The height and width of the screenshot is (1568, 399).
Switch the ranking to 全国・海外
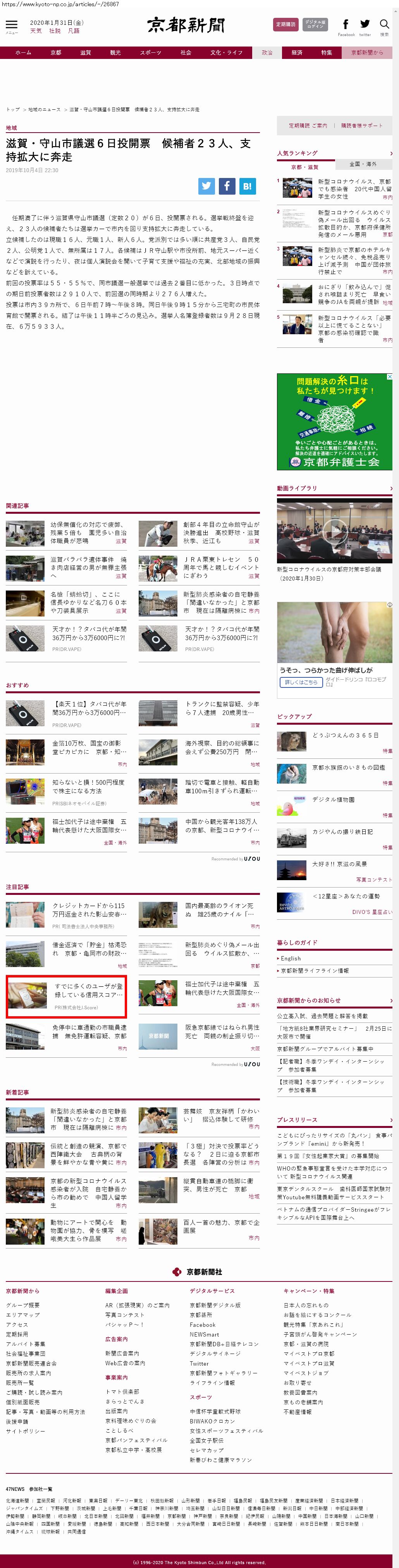(363, 164)
